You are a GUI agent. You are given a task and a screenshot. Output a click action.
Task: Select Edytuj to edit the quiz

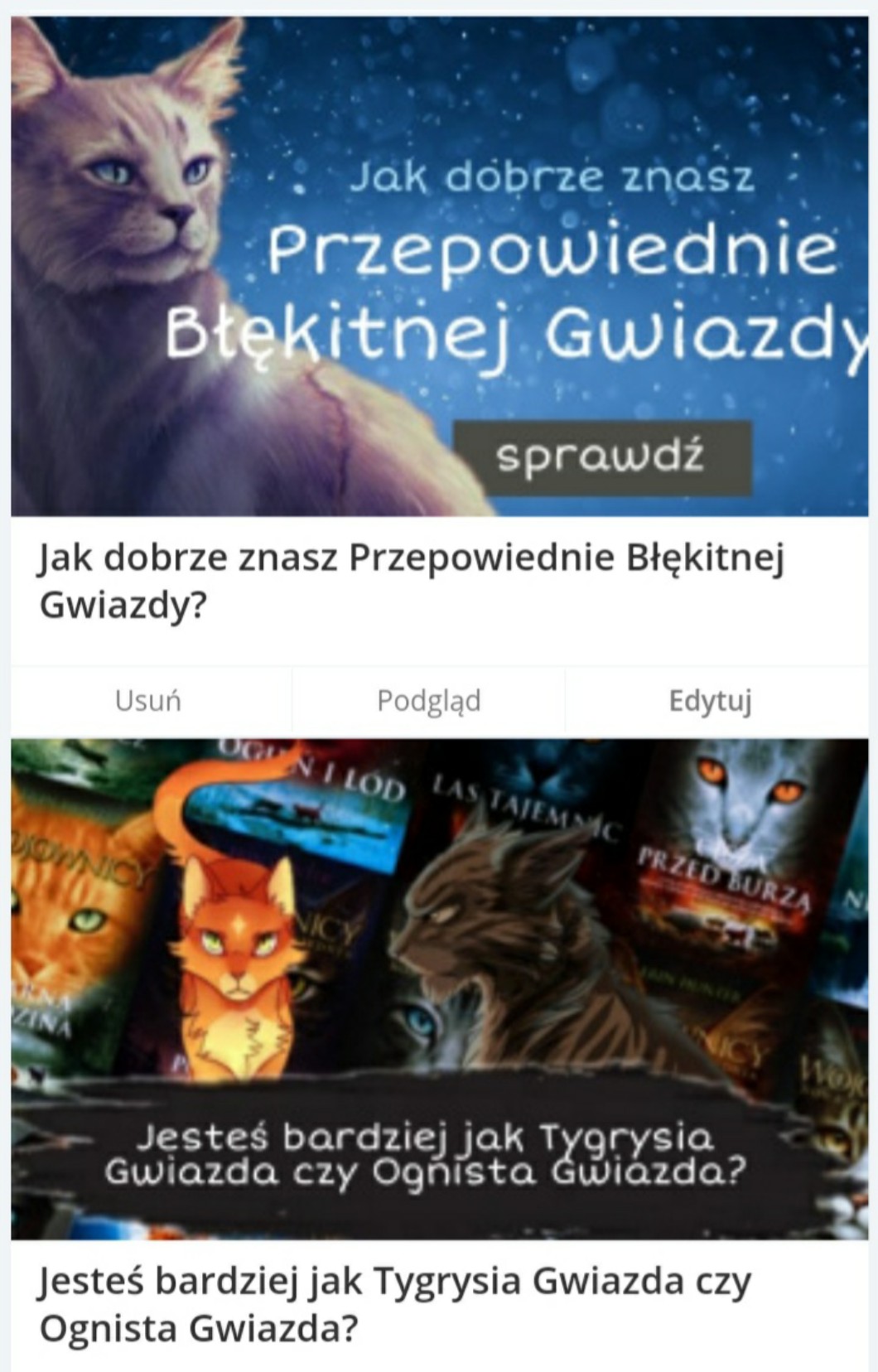pos(711,701)
